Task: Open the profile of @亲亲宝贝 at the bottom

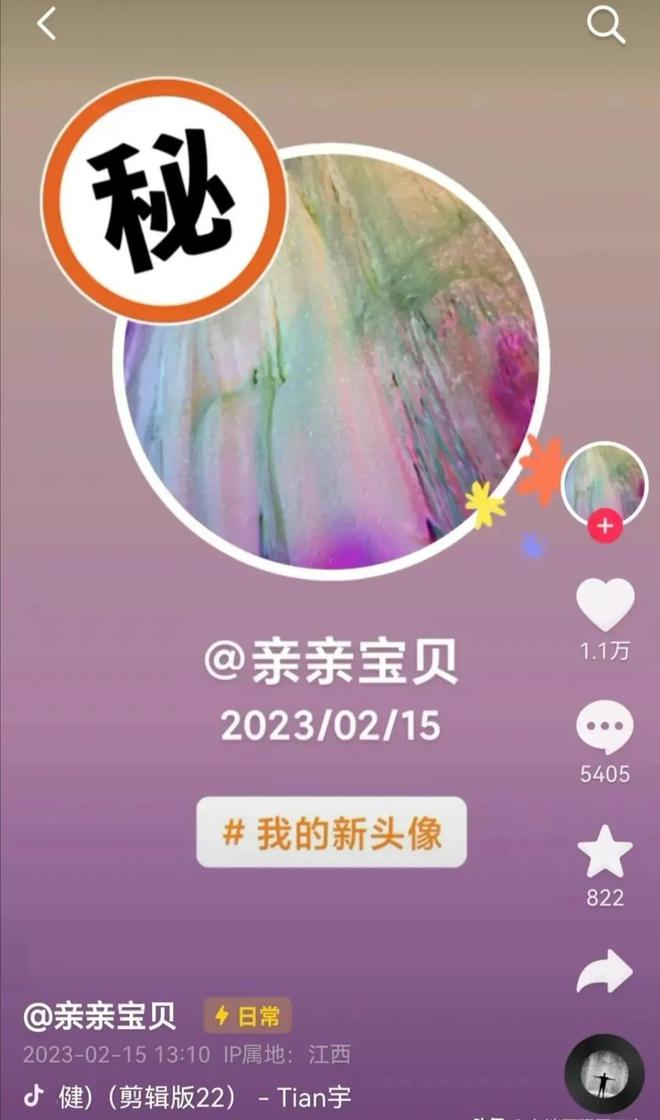Action: [x=99, y=1016]
